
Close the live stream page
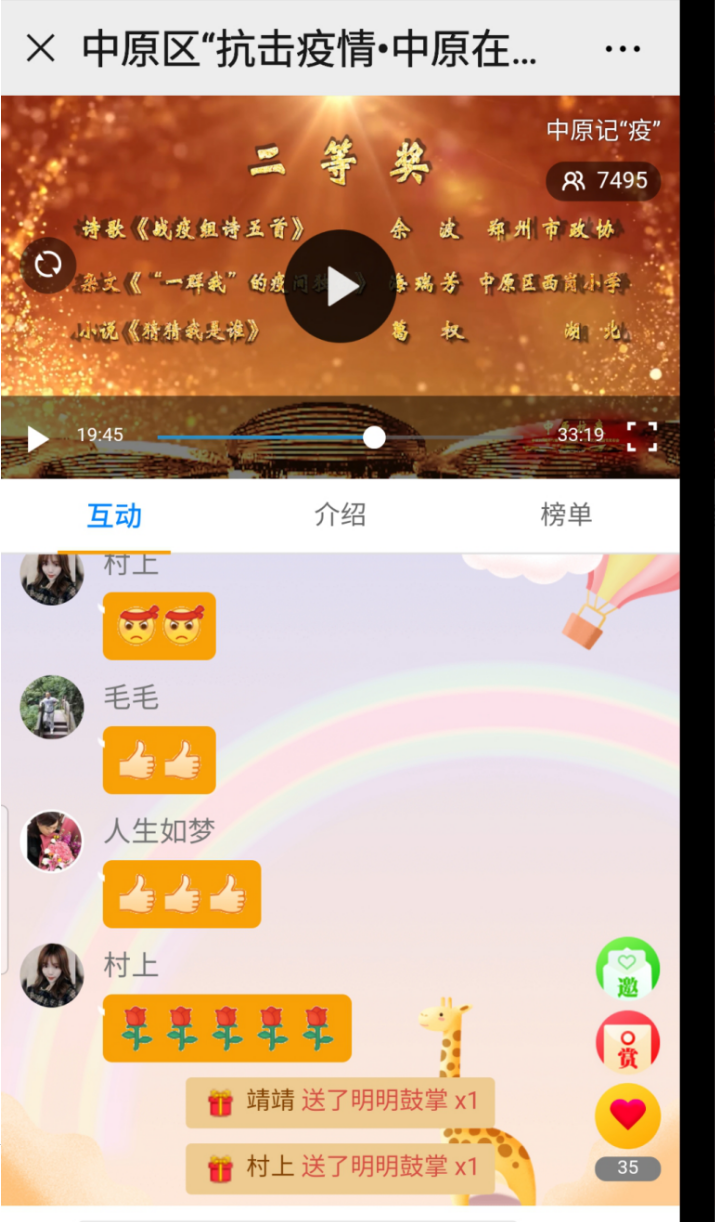point(40,48)
